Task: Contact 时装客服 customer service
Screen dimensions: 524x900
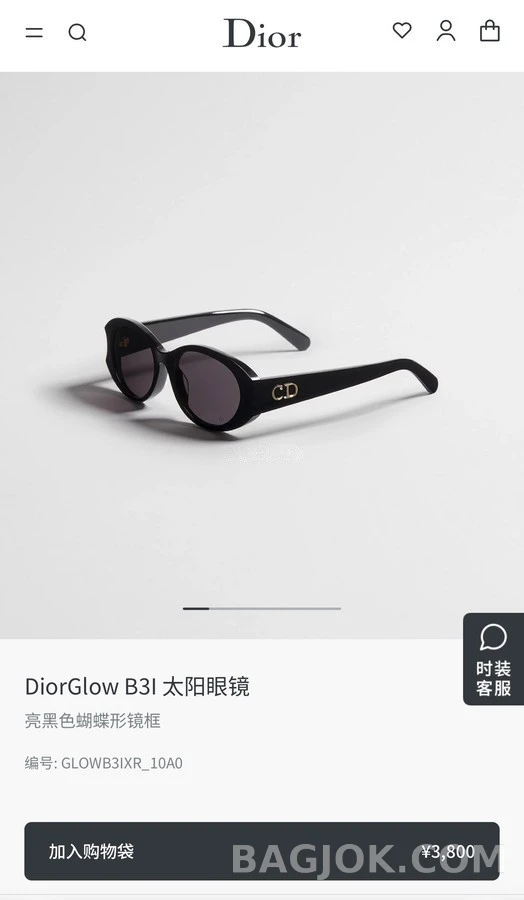Action: point(494,659)
